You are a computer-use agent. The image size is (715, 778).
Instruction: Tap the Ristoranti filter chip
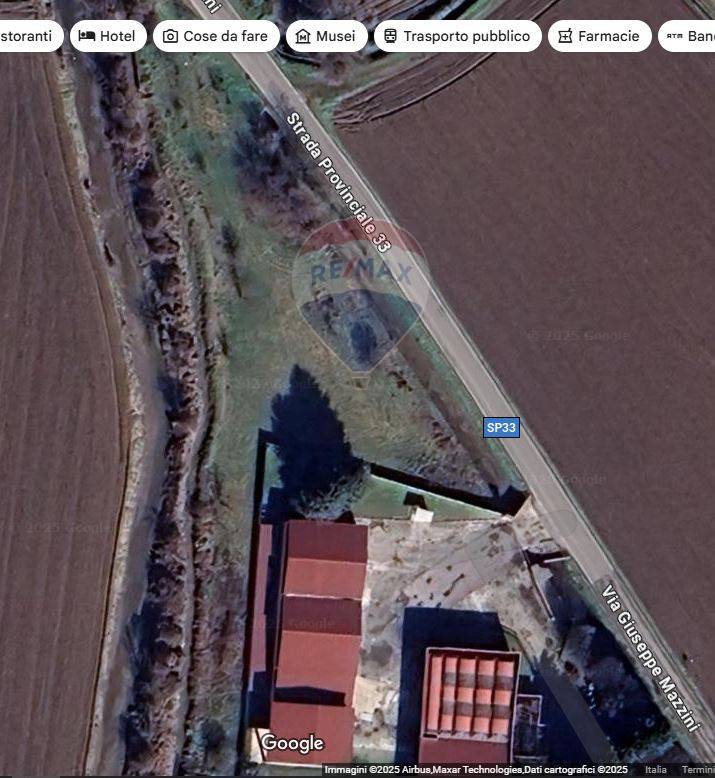pyautogui.click(x=28, y=36)
